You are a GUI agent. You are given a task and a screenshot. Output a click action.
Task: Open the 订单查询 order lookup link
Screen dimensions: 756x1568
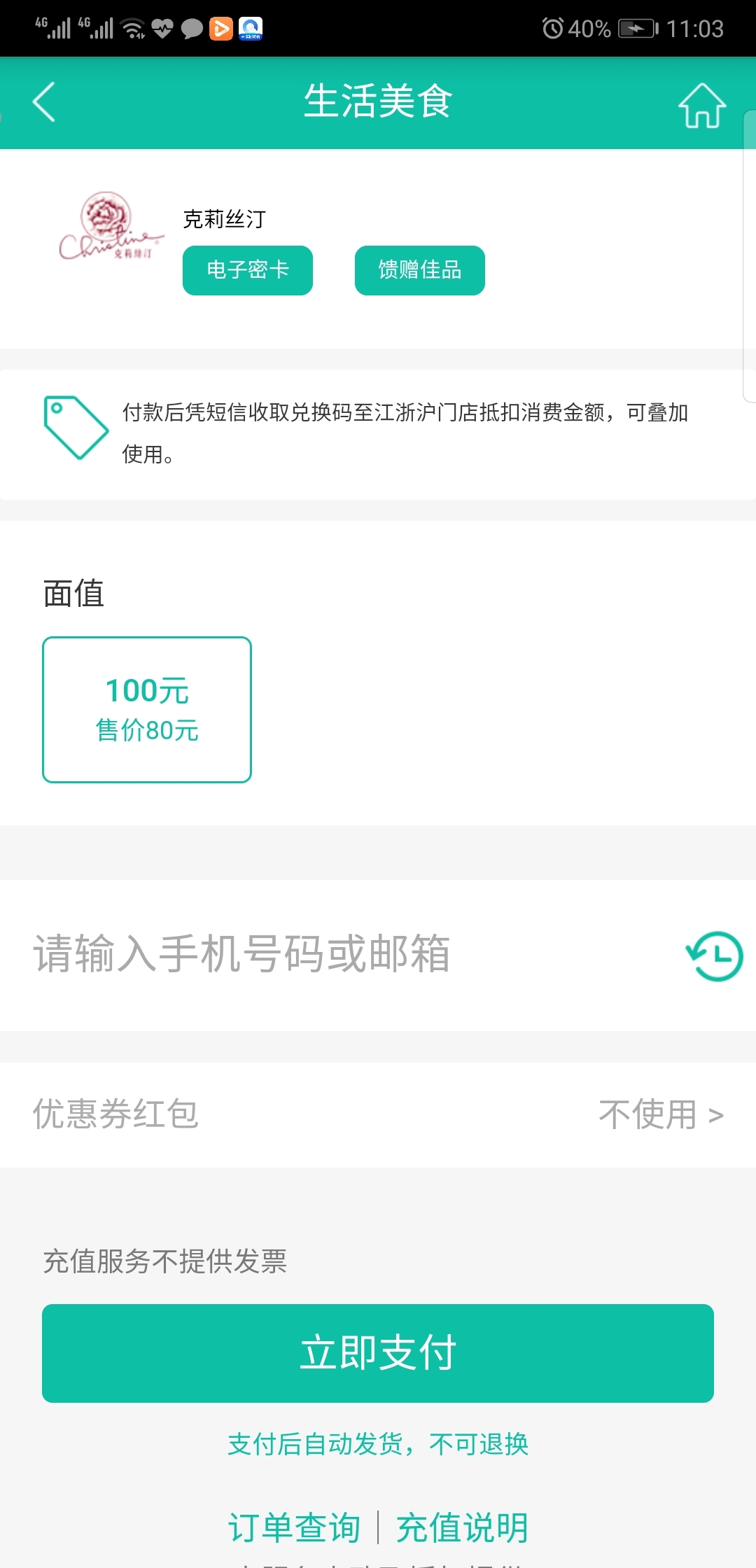(294, 1527)
